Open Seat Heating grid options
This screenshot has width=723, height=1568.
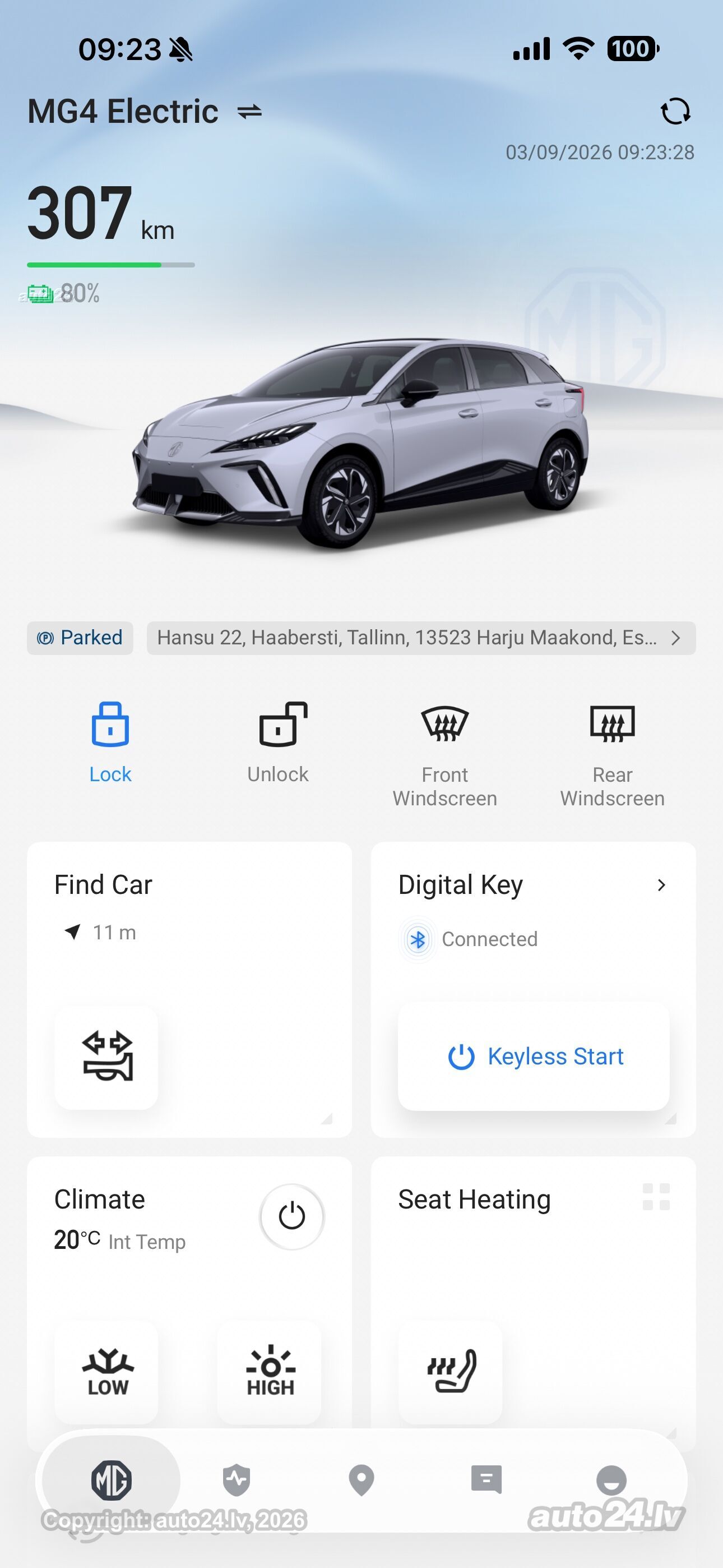click(x=656, y=1197)
